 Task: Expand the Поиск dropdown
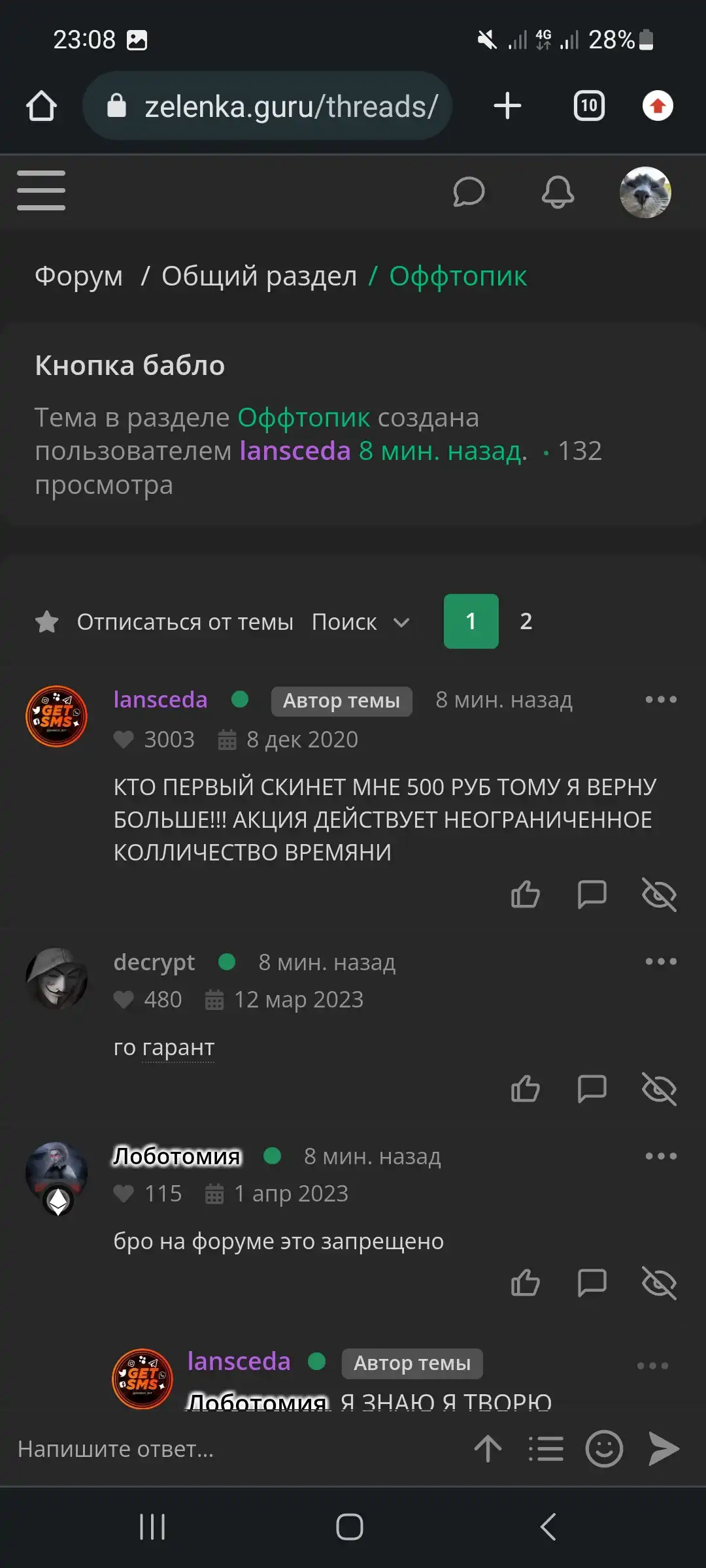click(361, 621)
